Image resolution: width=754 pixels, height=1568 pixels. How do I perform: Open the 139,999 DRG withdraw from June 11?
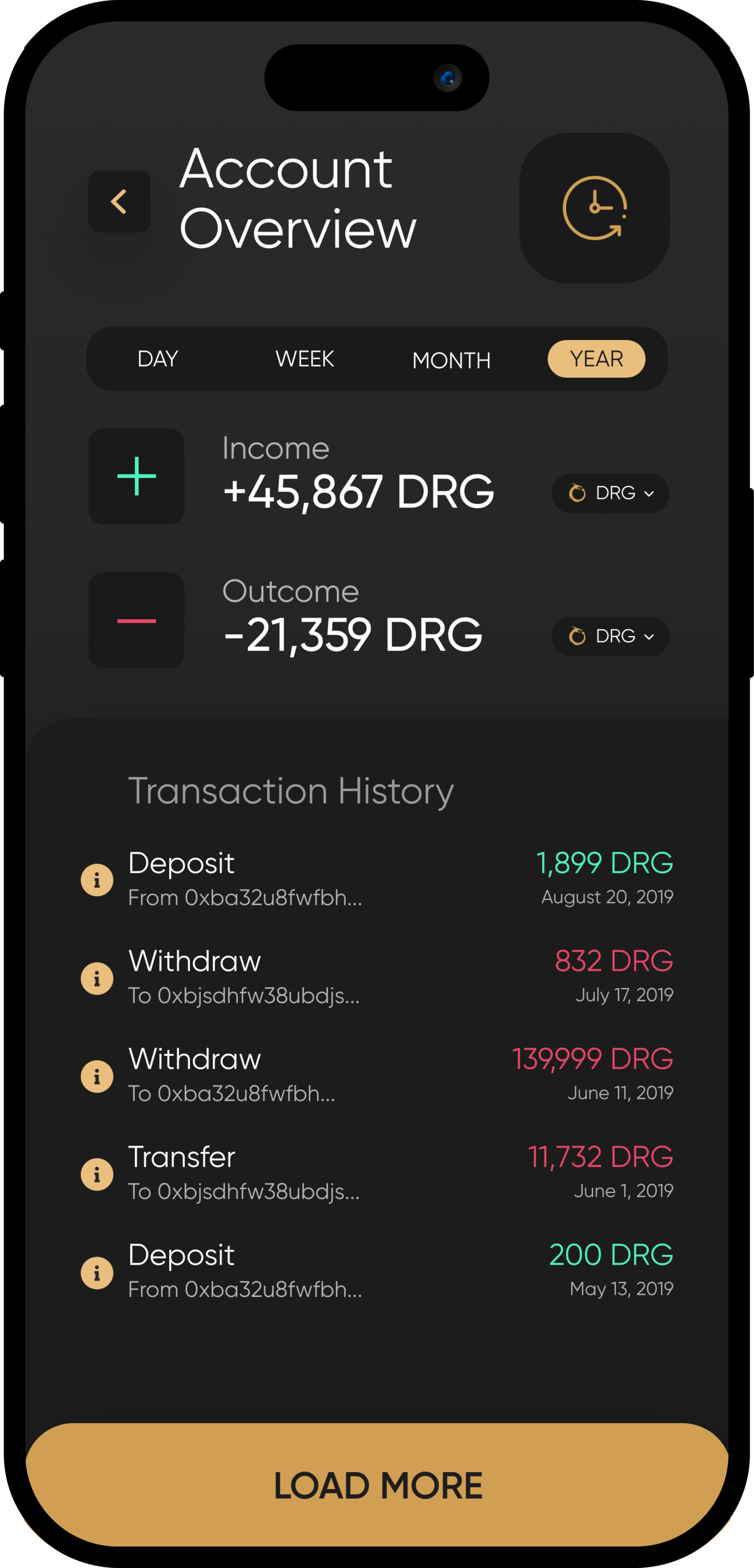click(x=377, y=1075)
